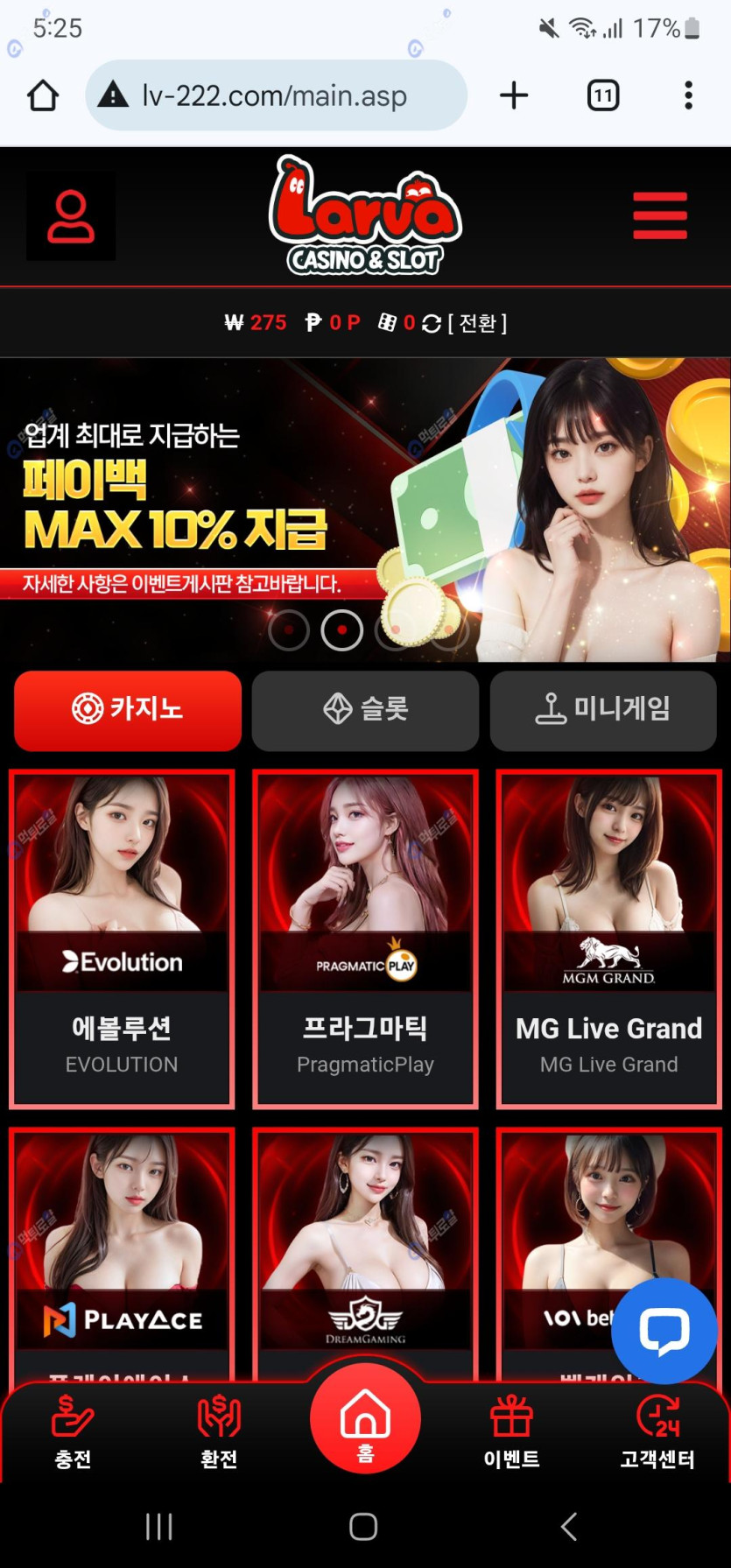Go to 환전 withdrawal page
This screenshot has height=1568, width=731.
[219, 1431]
